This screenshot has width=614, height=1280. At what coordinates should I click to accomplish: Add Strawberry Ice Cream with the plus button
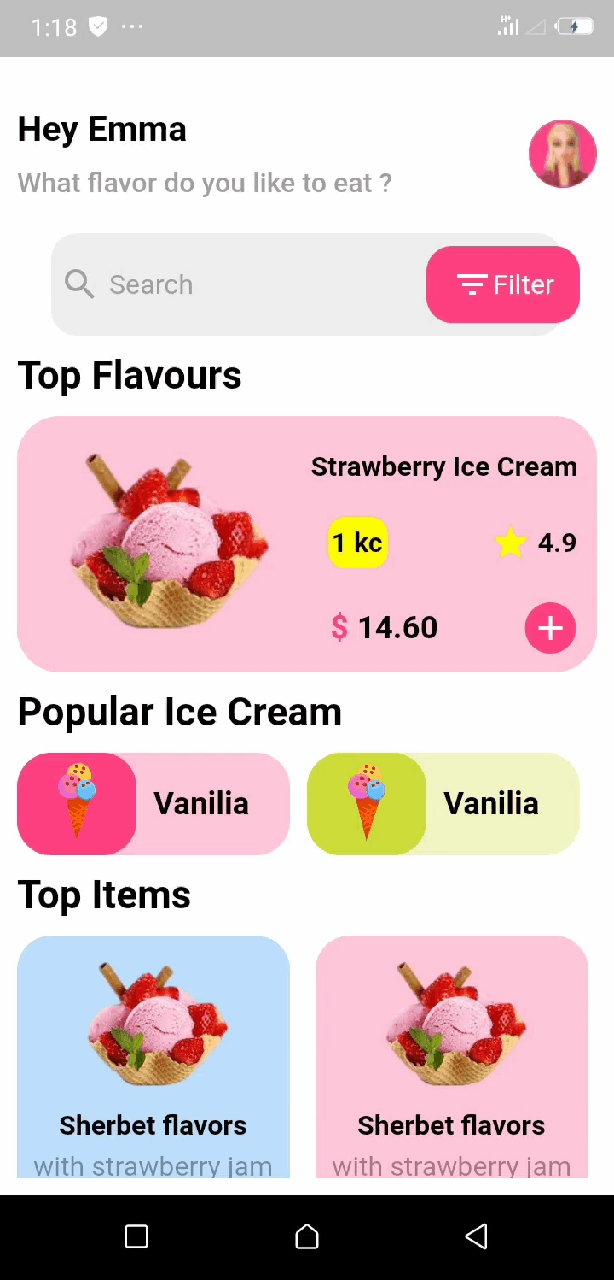[550, 628]
